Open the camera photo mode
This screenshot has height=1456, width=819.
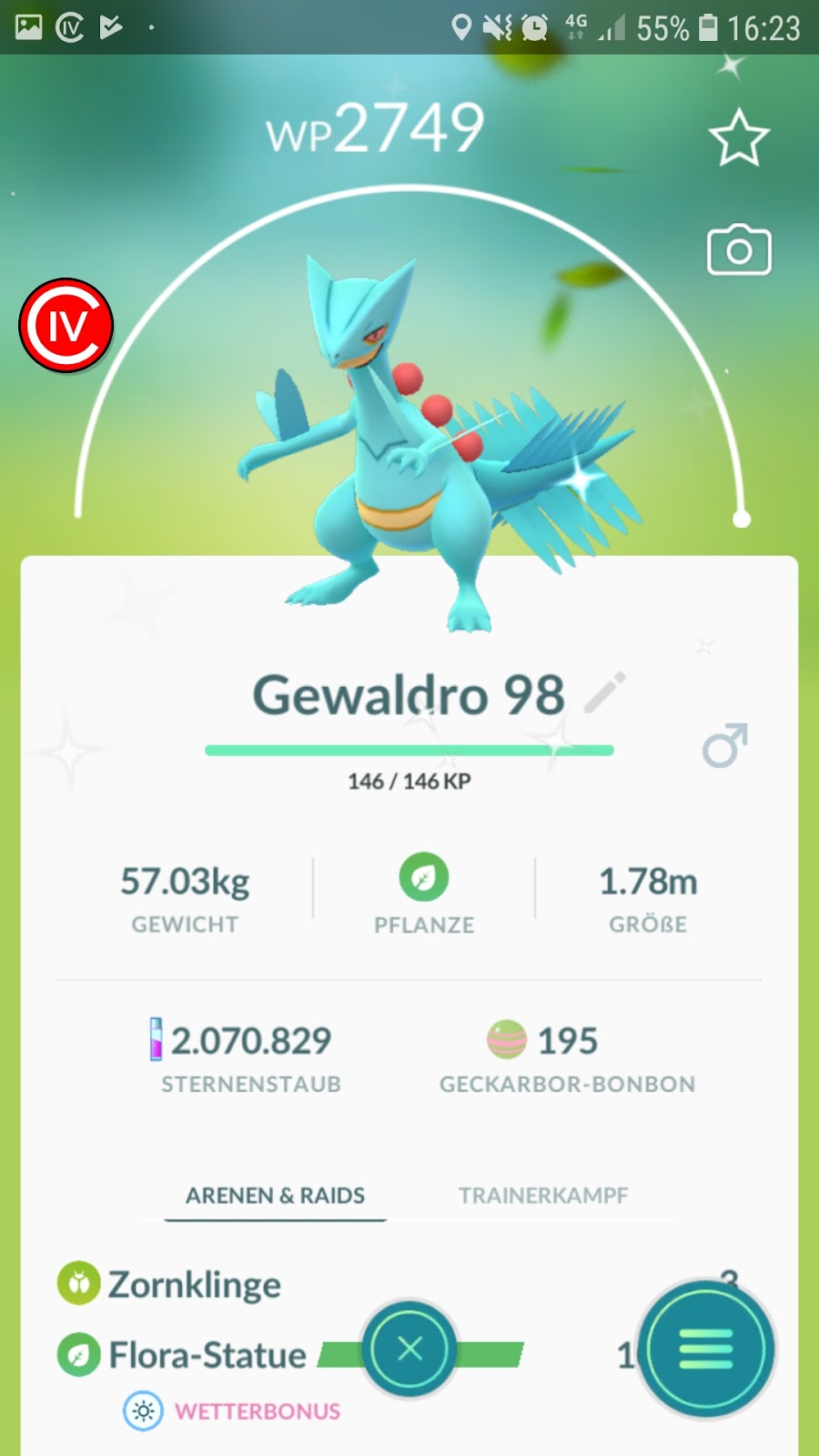[x=739, y=250]
